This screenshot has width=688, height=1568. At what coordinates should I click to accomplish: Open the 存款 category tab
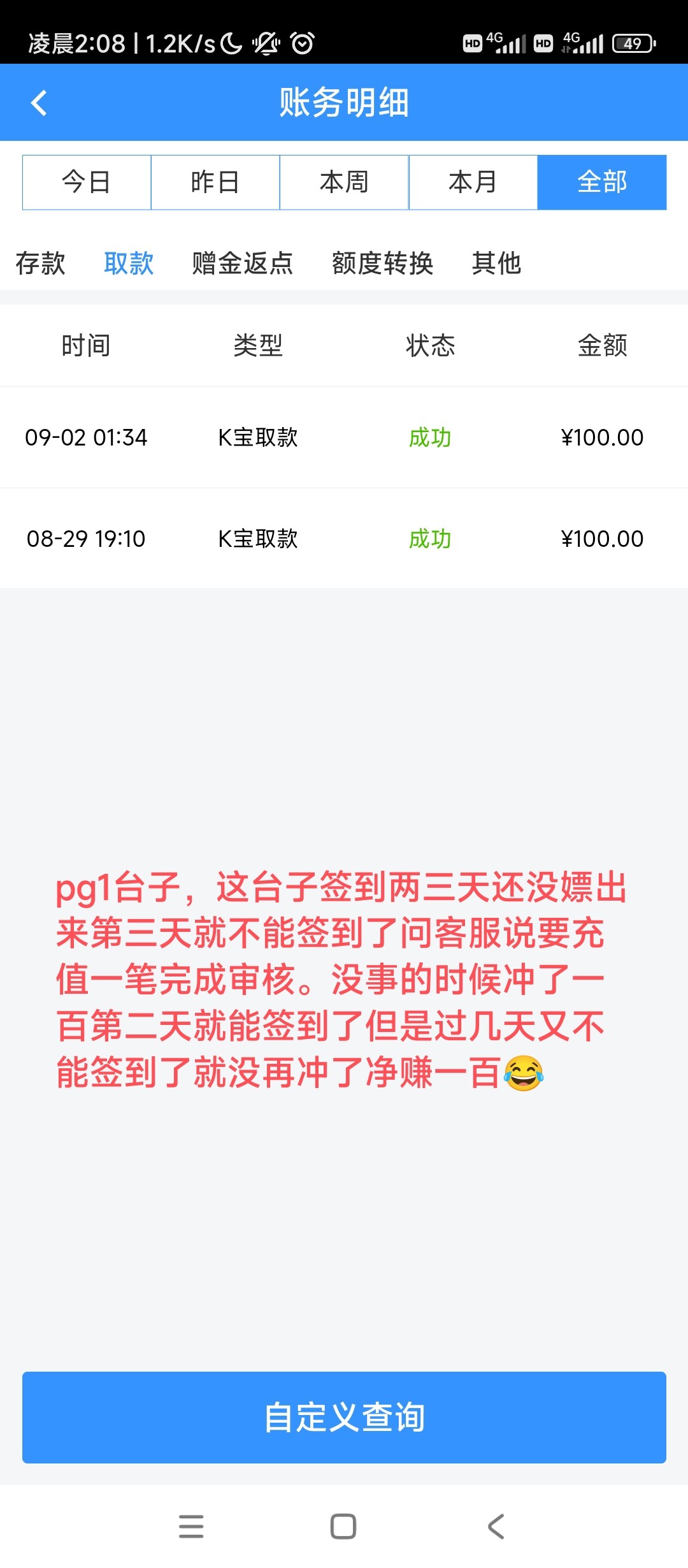coord(40,263)
